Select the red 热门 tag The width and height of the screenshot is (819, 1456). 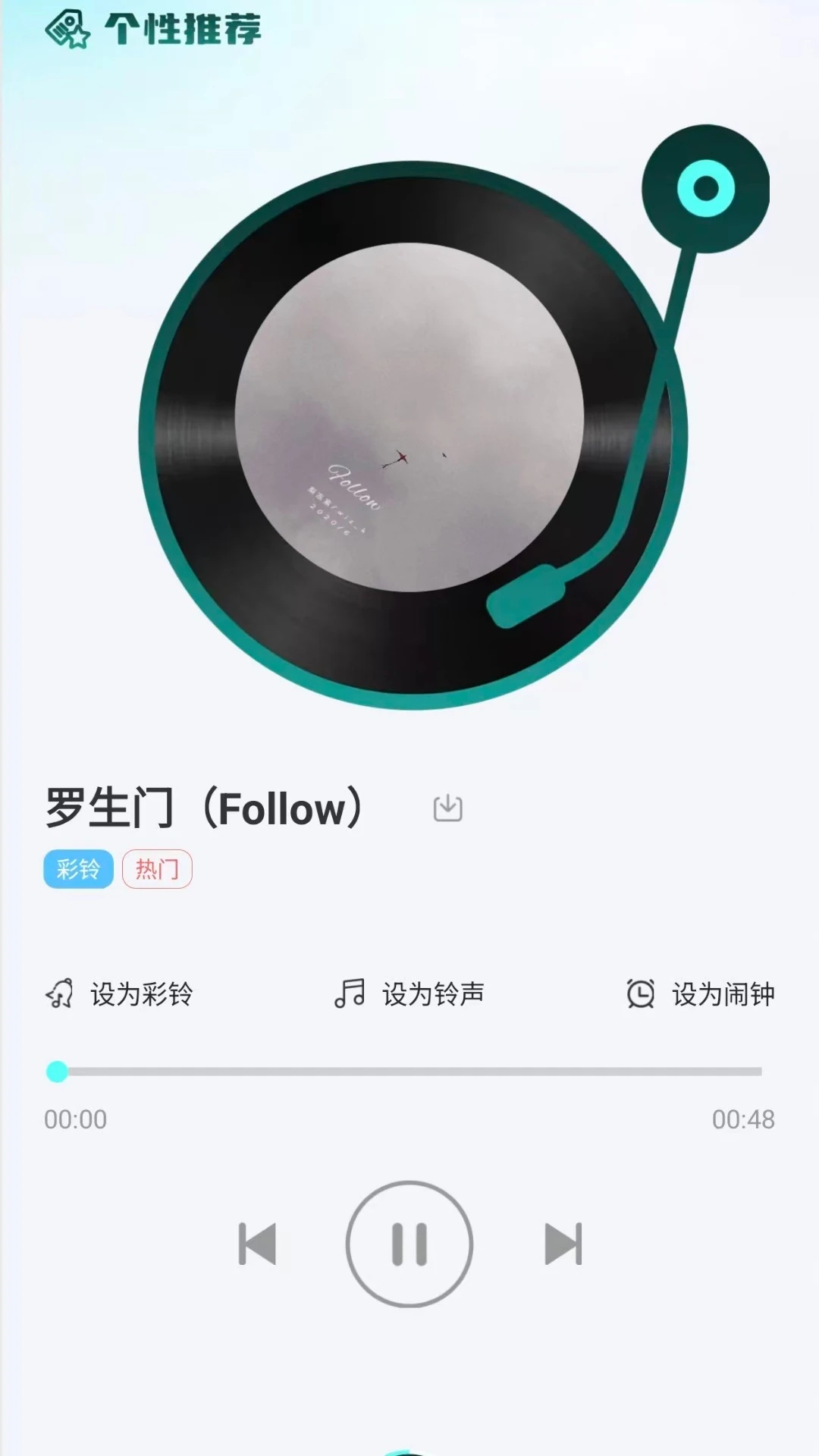point(157,870)
